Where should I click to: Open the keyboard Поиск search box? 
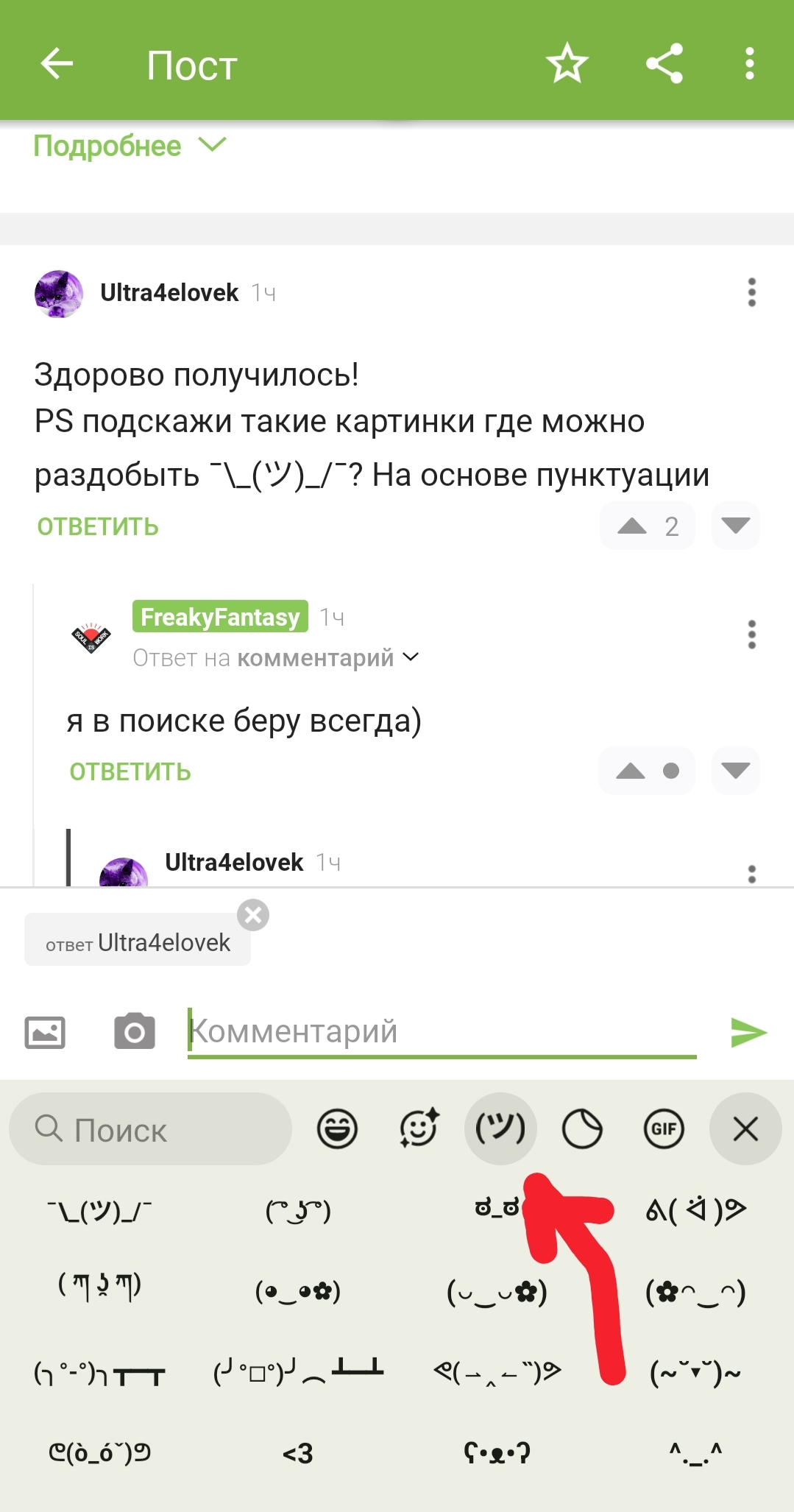tap(151, 1129)
